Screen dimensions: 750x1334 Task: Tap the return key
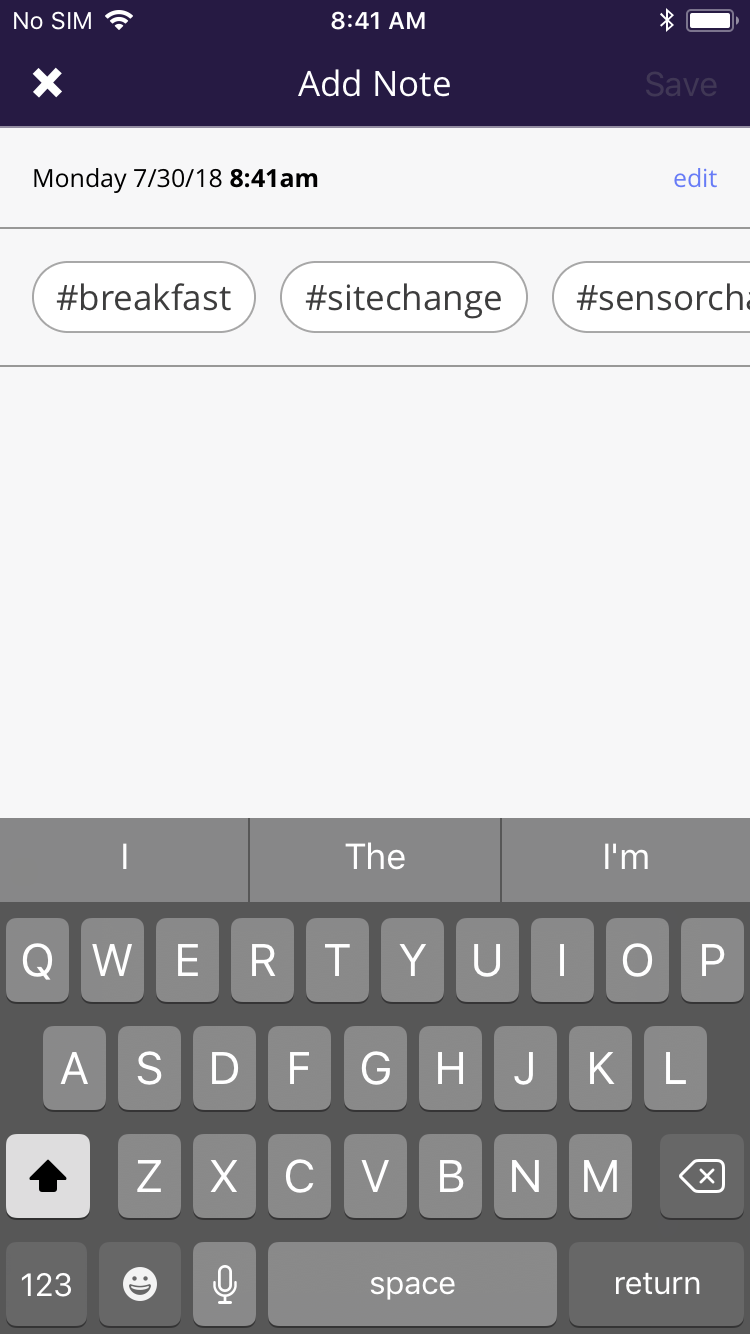(657, 1284)
